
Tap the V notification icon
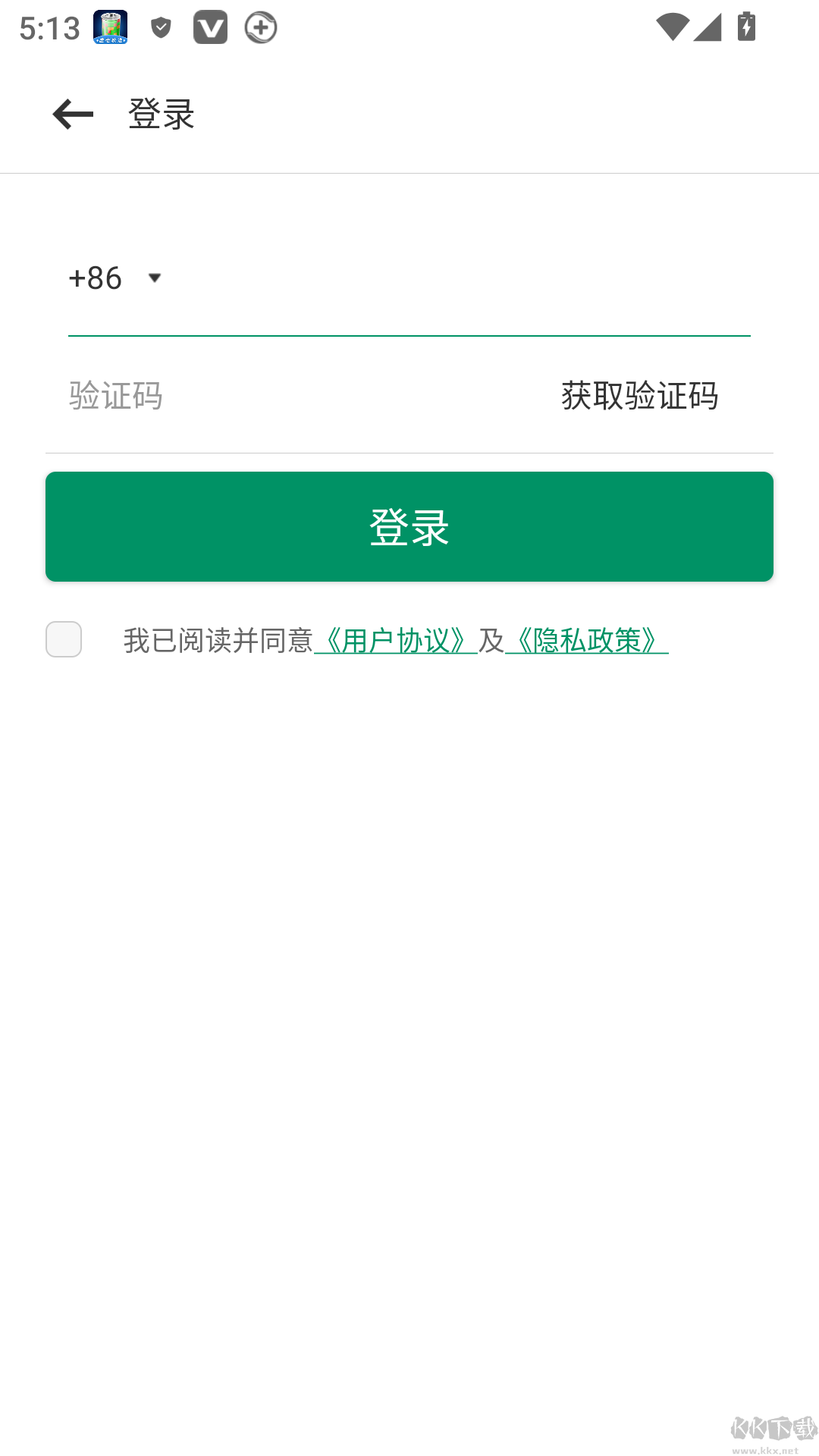pyautogui.click(x=210, y=27)
